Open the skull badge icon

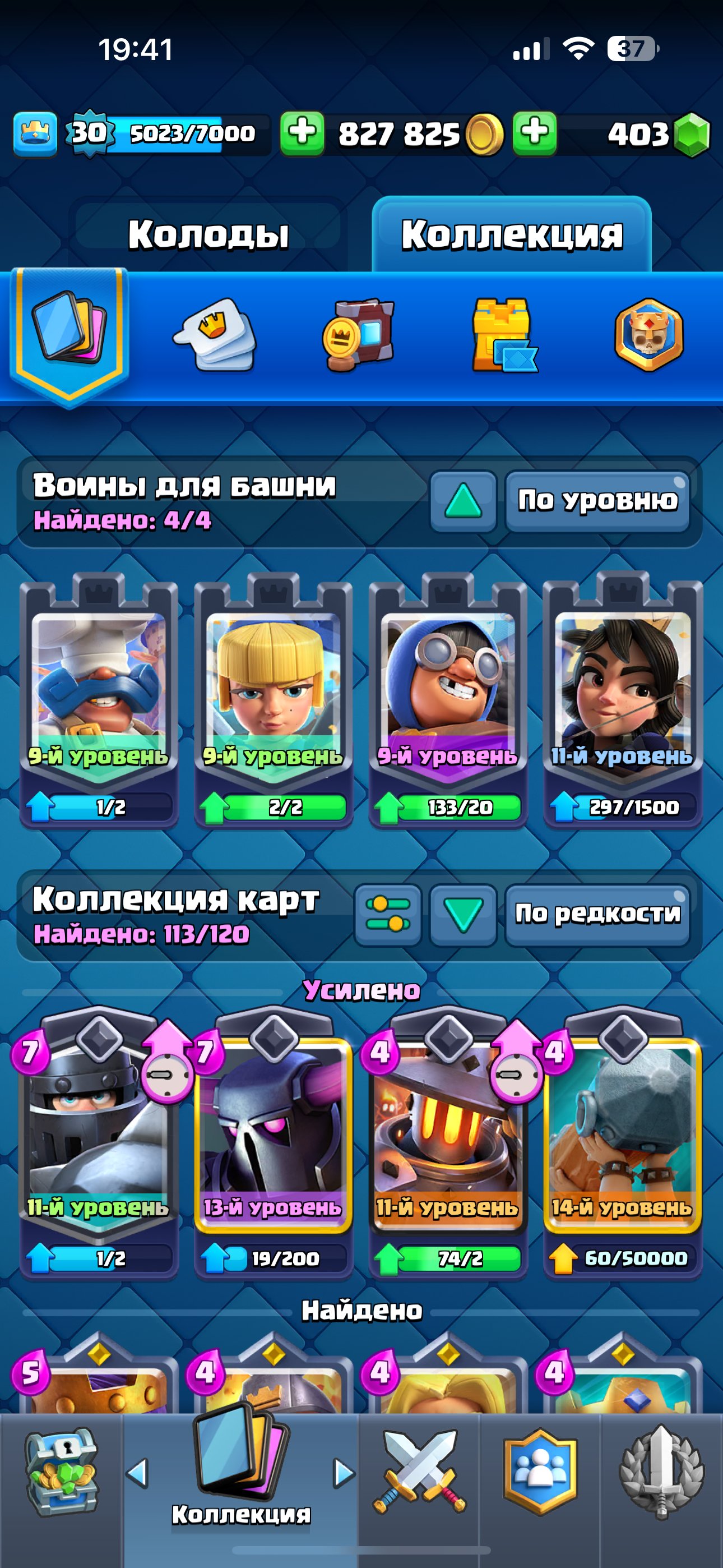(649, 334)
